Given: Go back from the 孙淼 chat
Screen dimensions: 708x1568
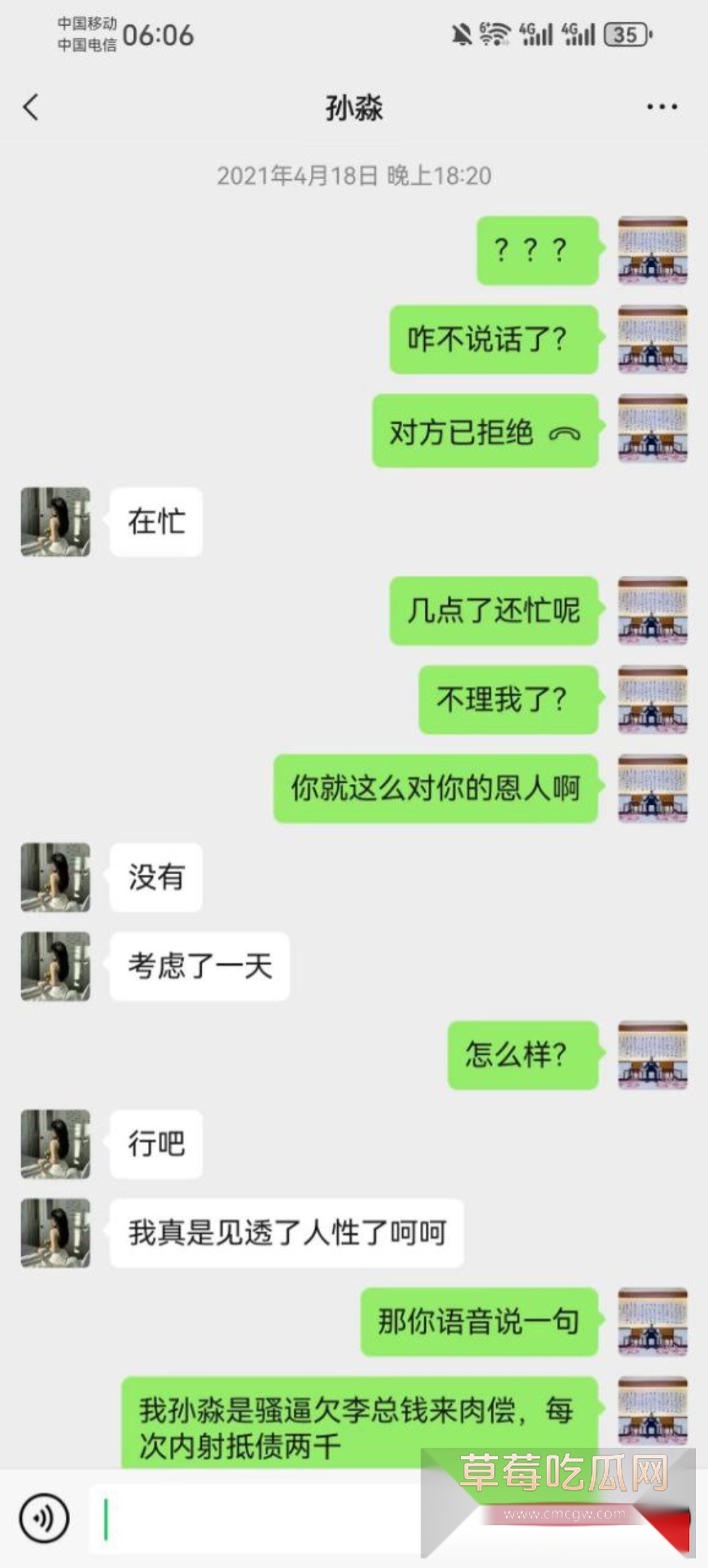Looking at the screenshot, I should 30,108.
